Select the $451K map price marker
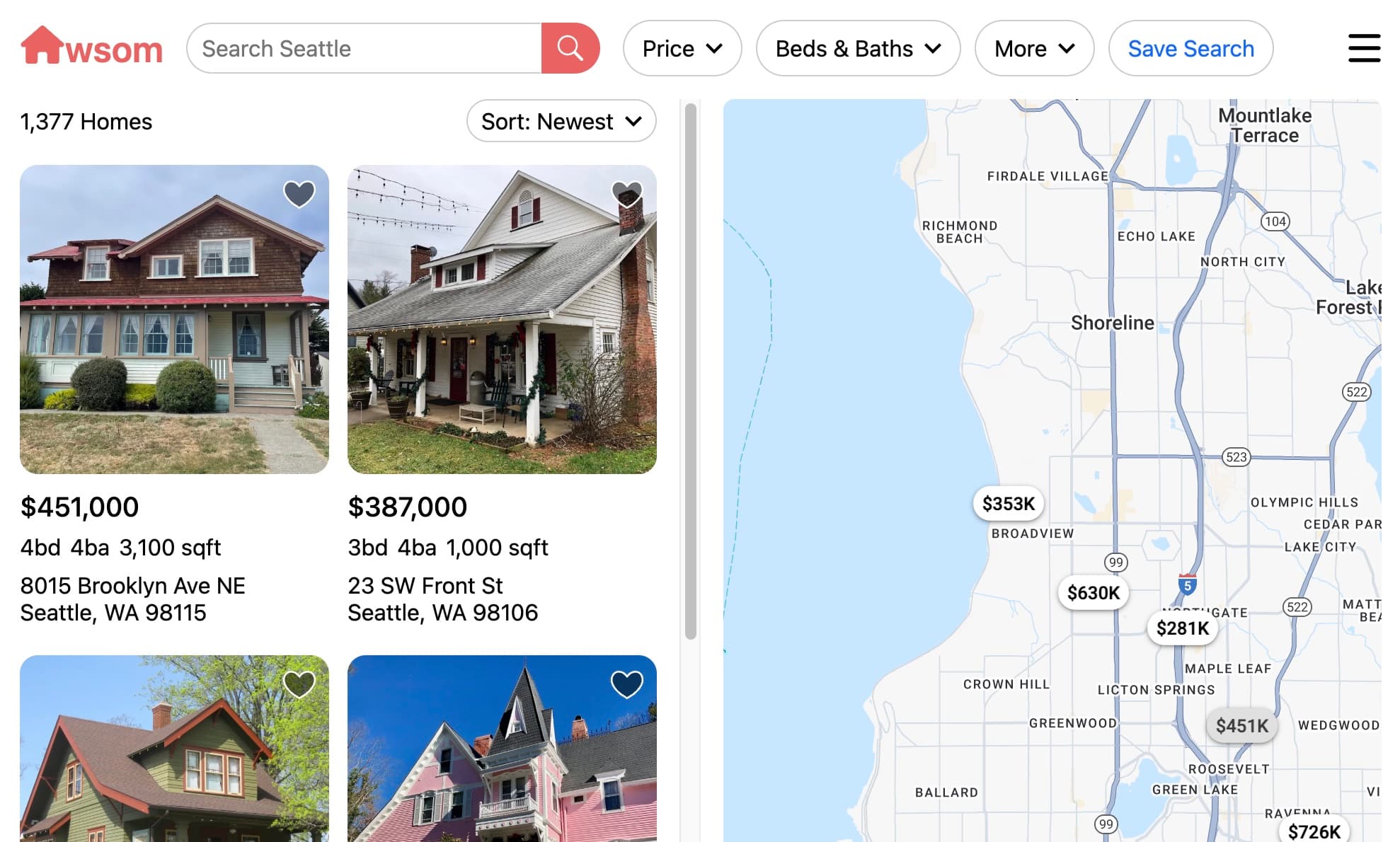The width and height of the screenshot is (1400, 842). tap(1241, 726)
